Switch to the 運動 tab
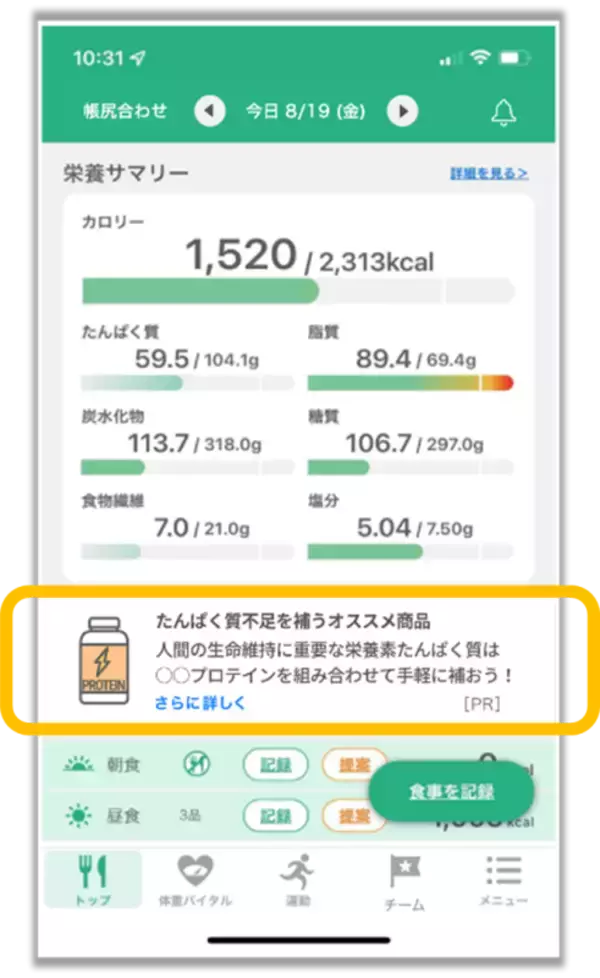600x978 pixels. pos(297,880)
